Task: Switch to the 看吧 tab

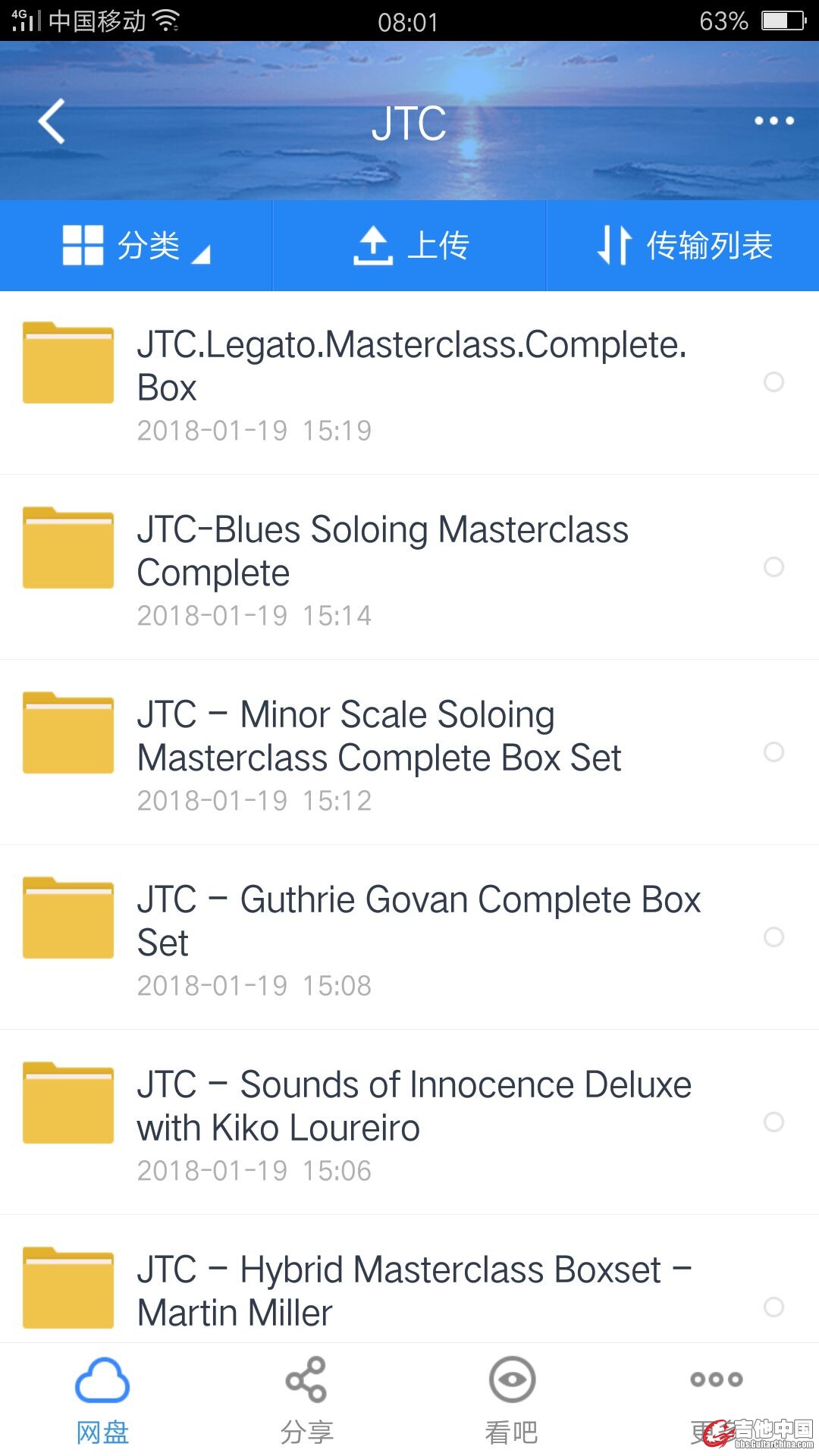Action: [512, 1401]
